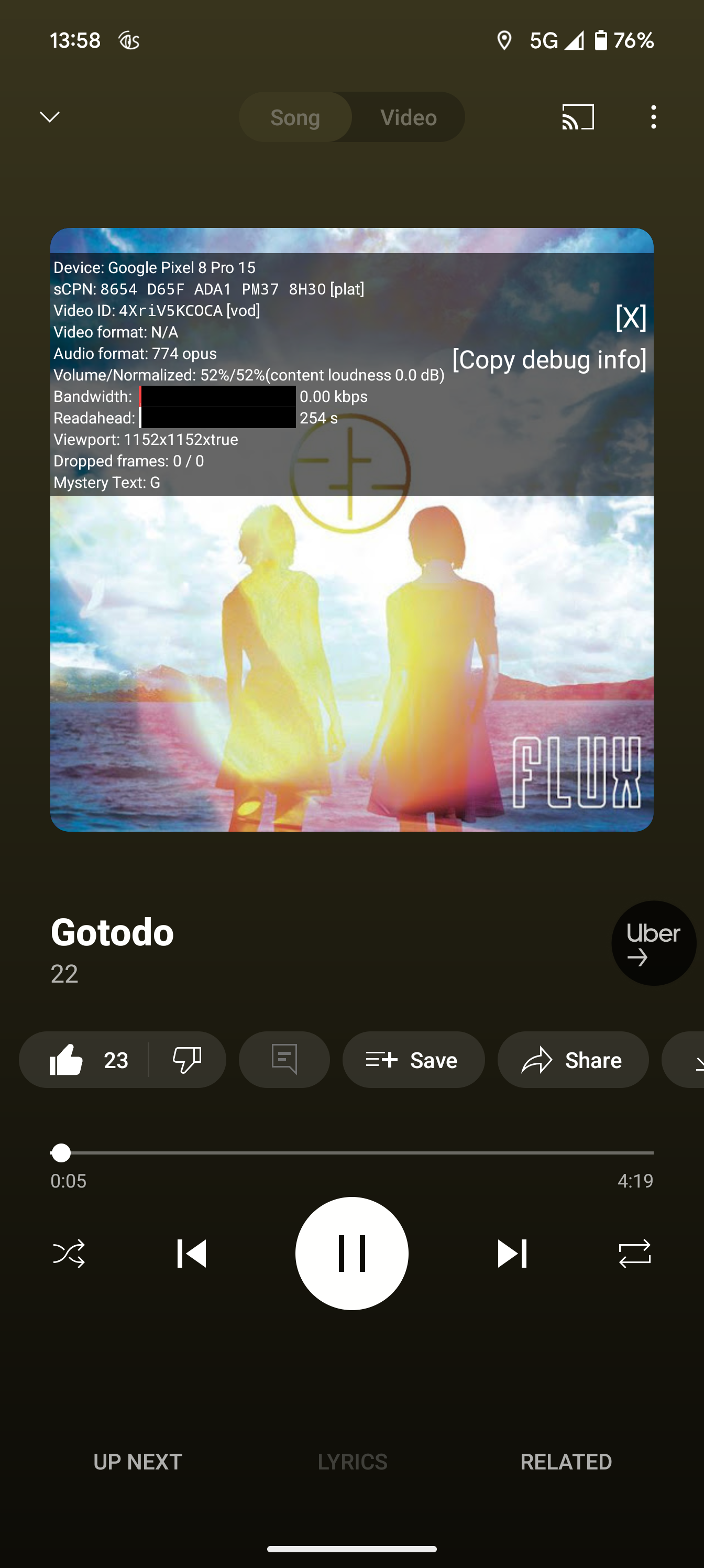Toggle repeat mode
This screenshot has height=1568, width=704.
[x=635, y=1254]
